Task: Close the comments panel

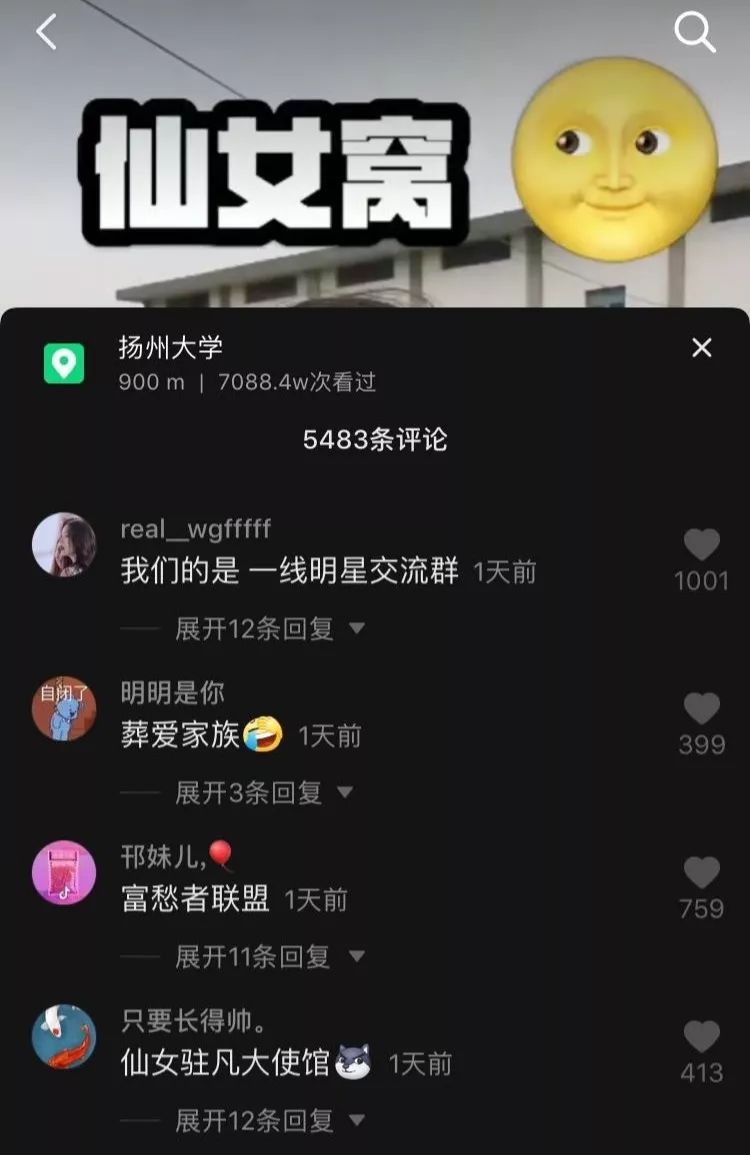Action: point(702,348)
